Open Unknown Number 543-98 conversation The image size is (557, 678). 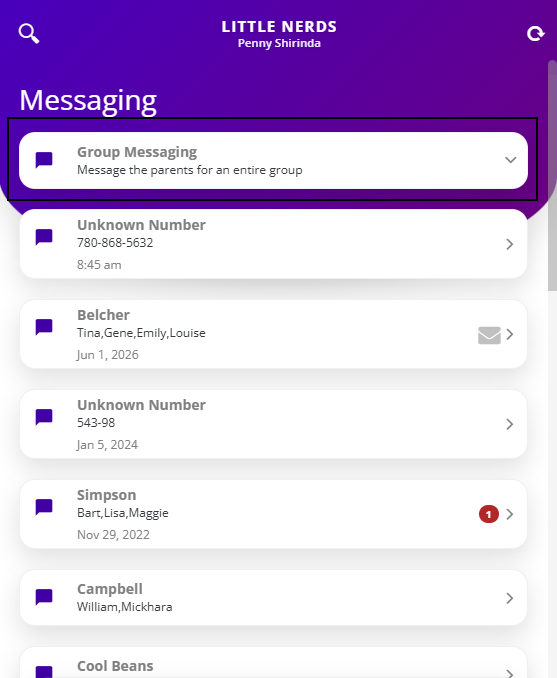click(x=273, y=424)
